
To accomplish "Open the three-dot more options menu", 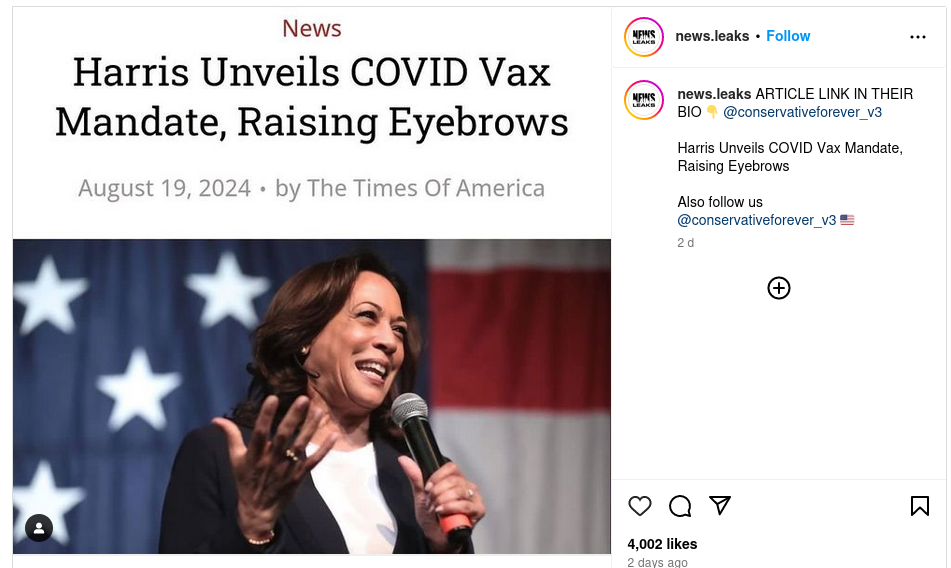I will (x=917, y=37).
